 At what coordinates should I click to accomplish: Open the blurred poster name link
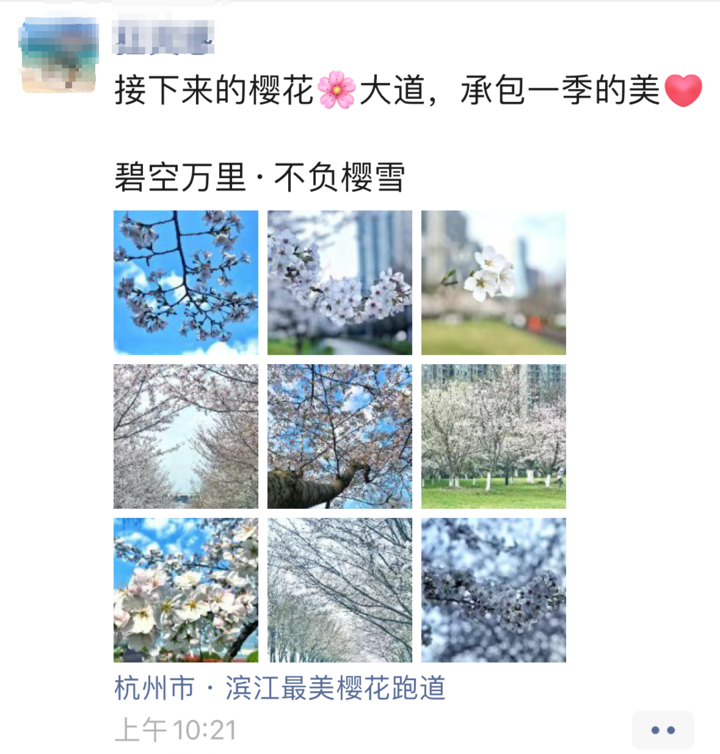[163, 37]
